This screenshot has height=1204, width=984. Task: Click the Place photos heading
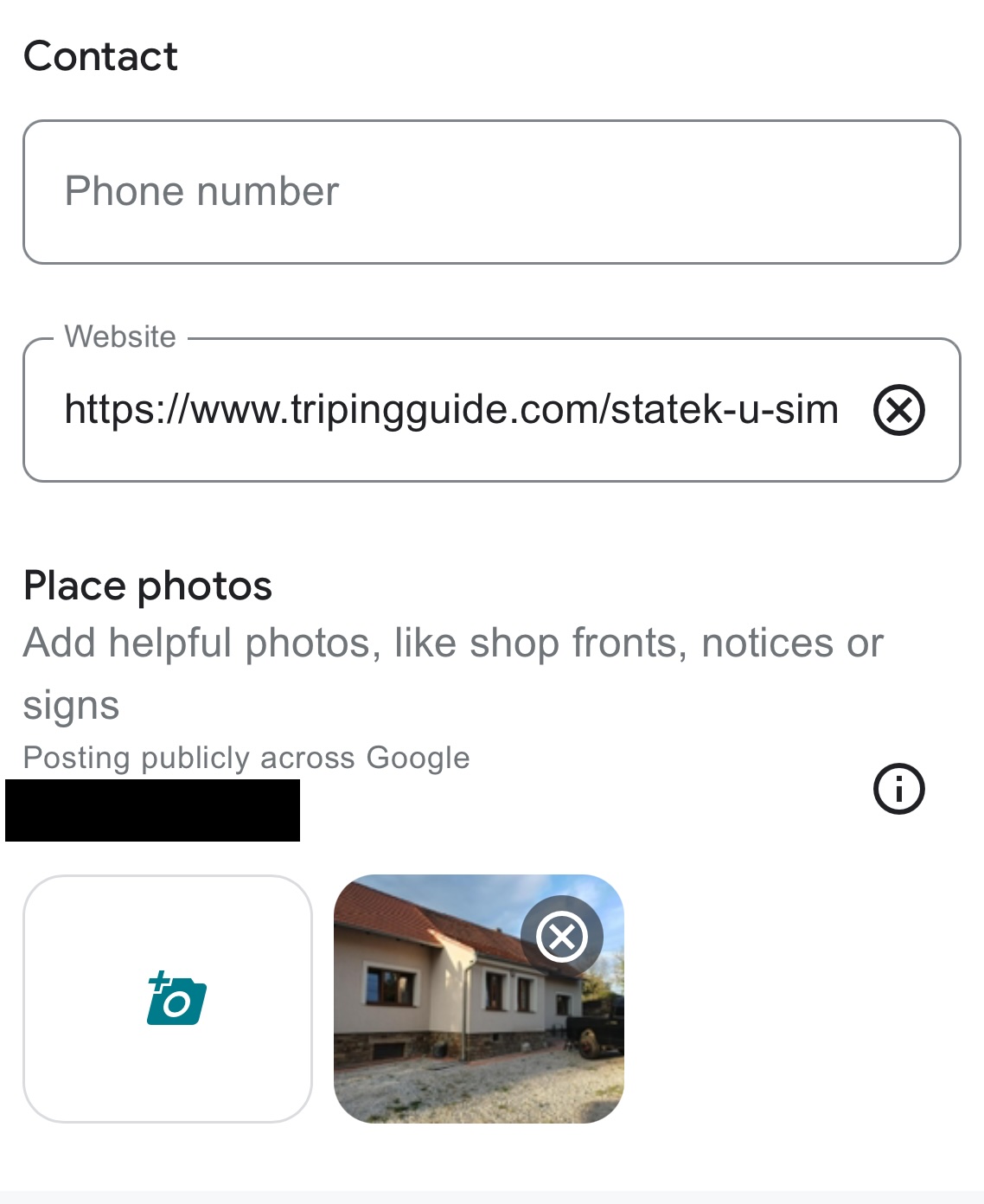click(145, 585)
